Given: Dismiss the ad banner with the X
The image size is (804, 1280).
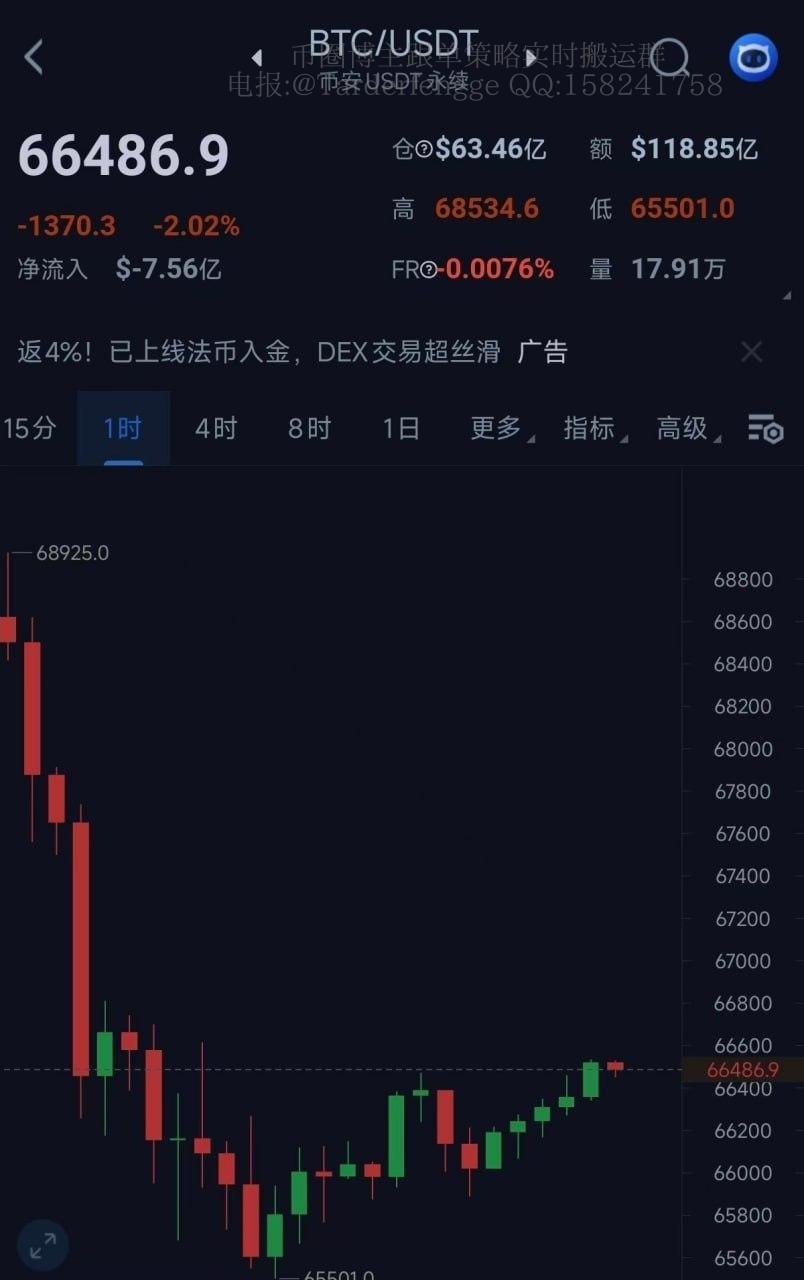Looking at the screenshot, I should (x=751, y=352).
